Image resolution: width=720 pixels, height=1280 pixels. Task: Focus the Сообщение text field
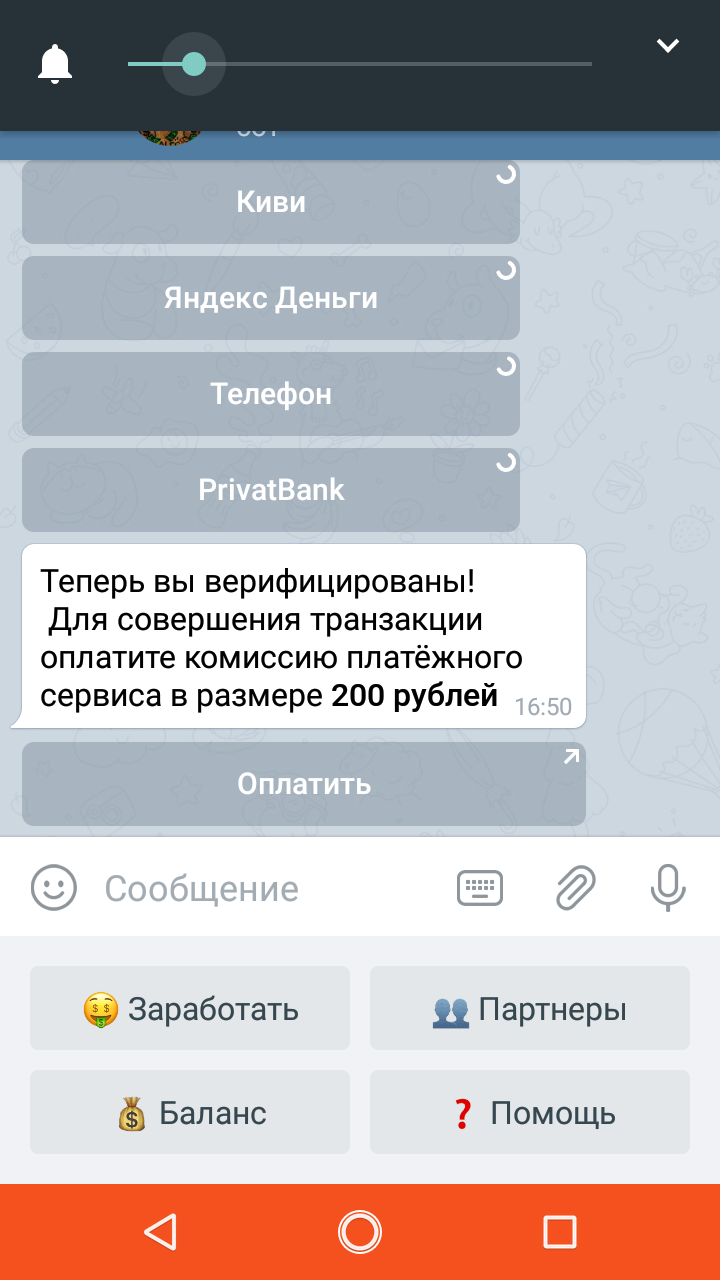click(x=270, y=888)
